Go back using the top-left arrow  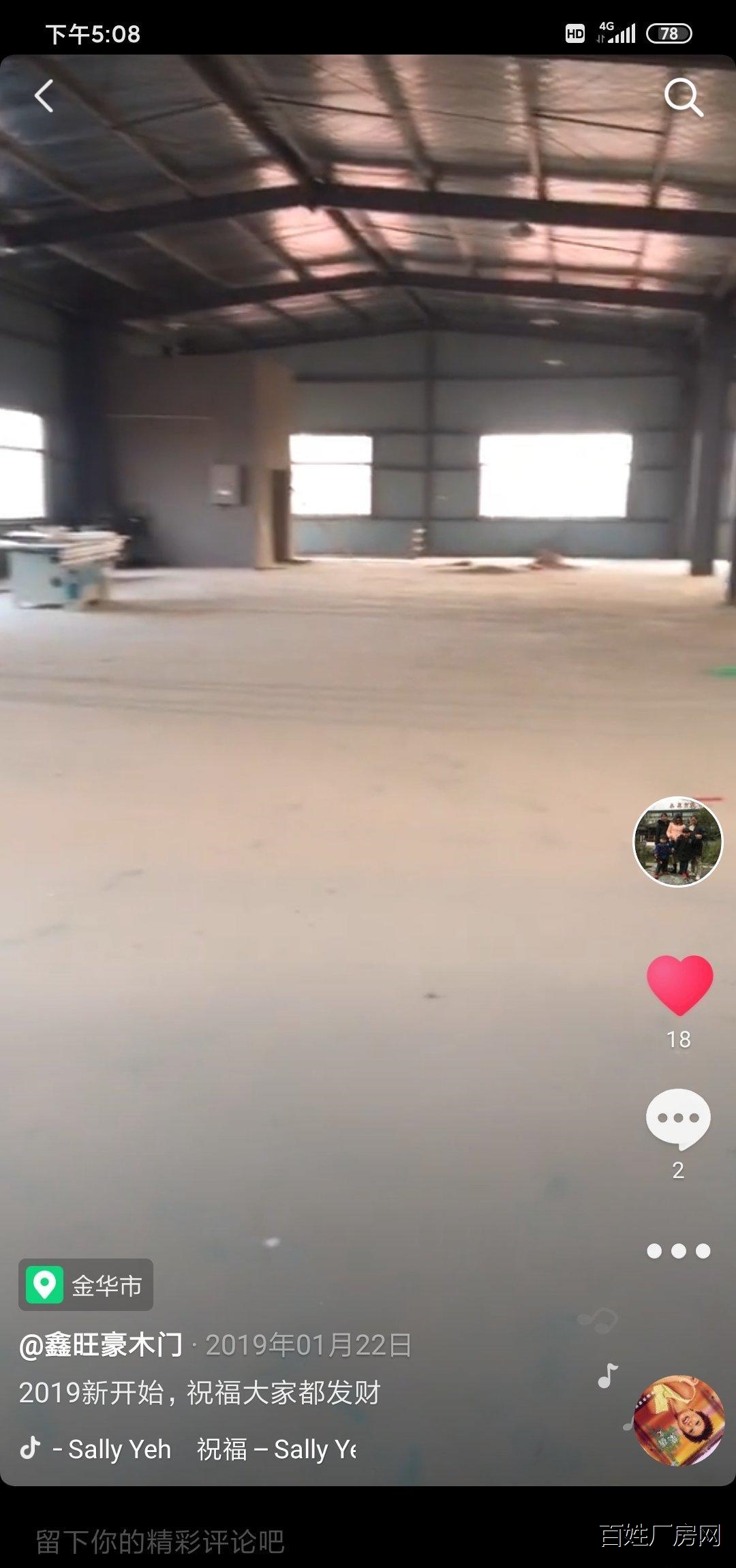pos(44,96)
